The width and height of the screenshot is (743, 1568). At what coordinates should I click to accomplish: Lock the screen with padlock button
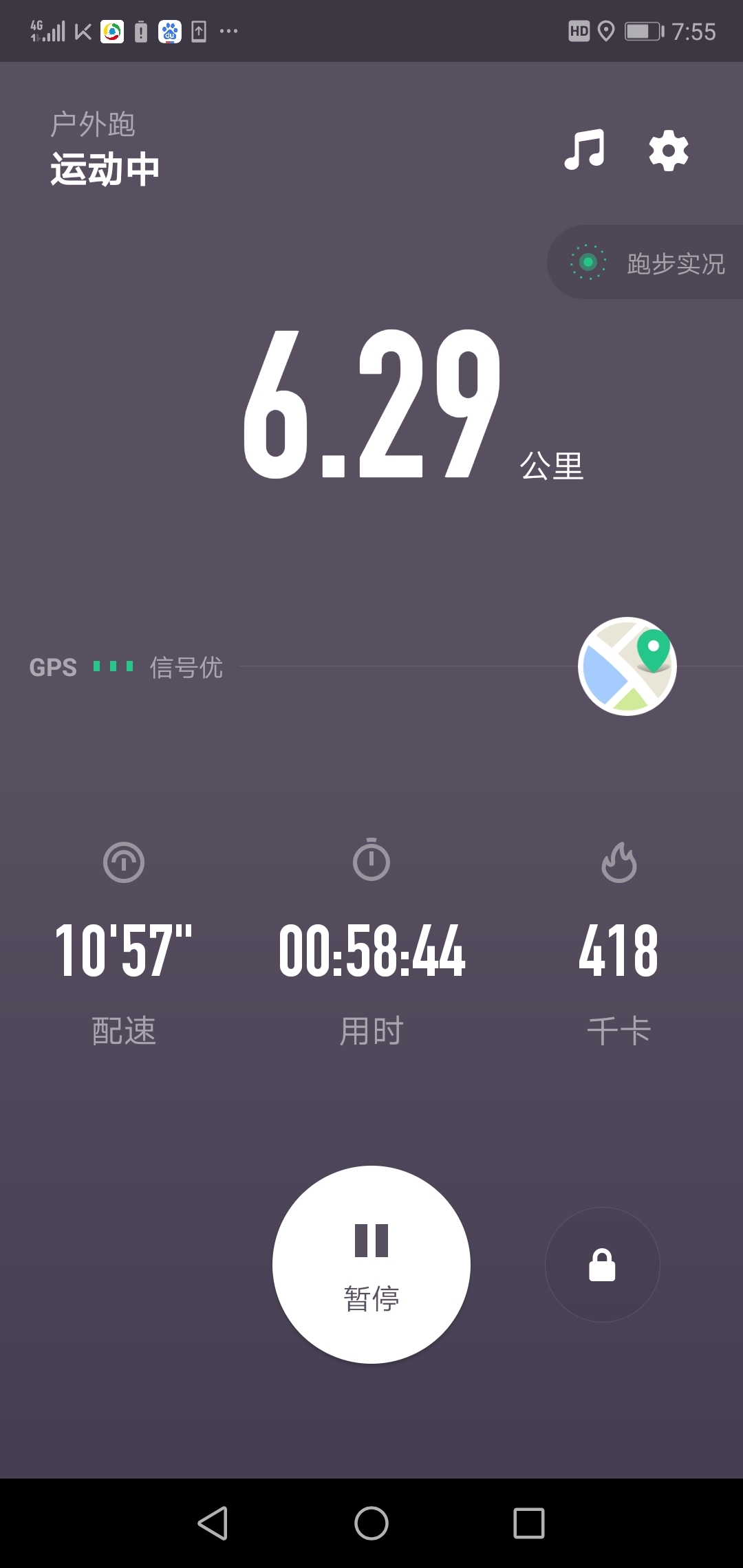[602, 1264]
